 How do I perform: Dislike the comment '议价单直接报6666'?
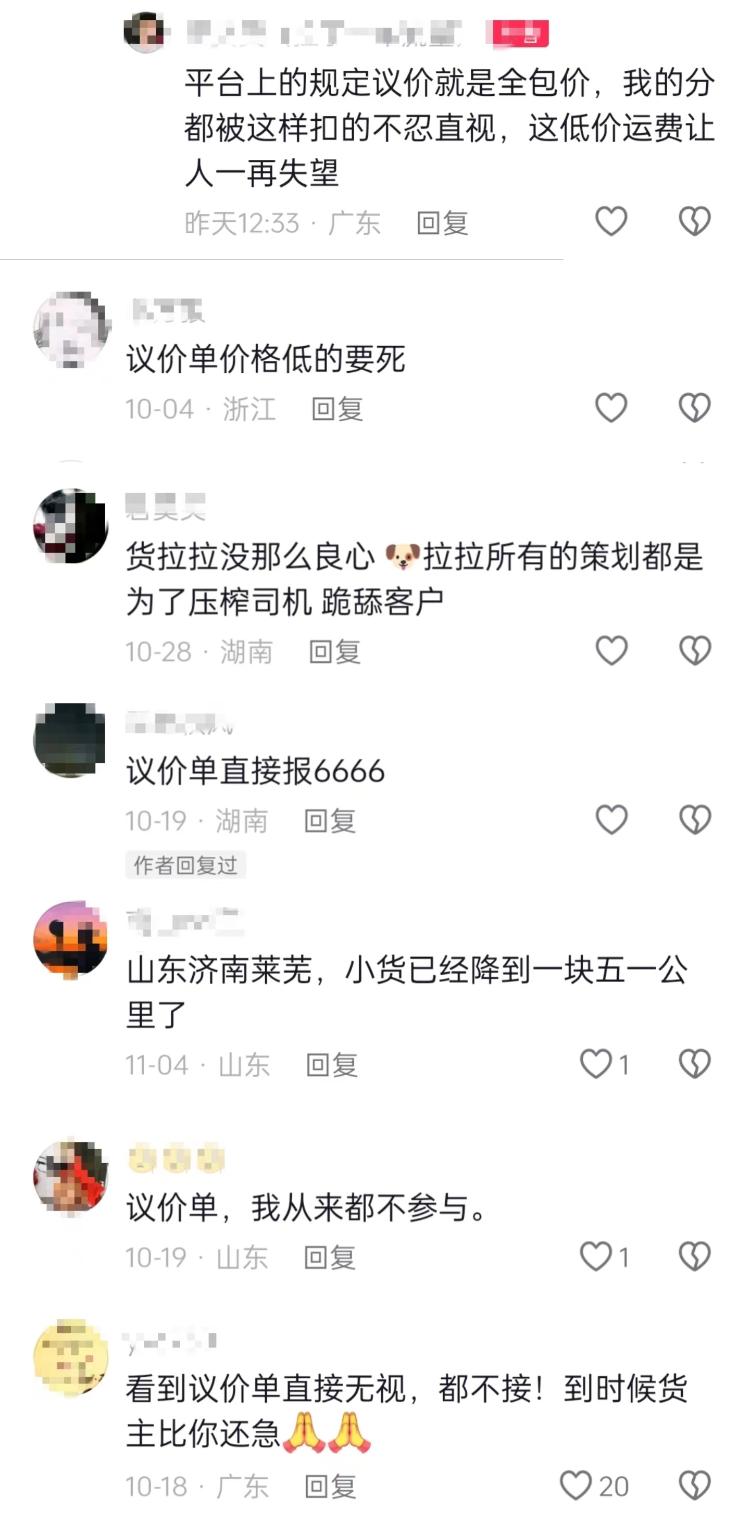tap(694, 821)
